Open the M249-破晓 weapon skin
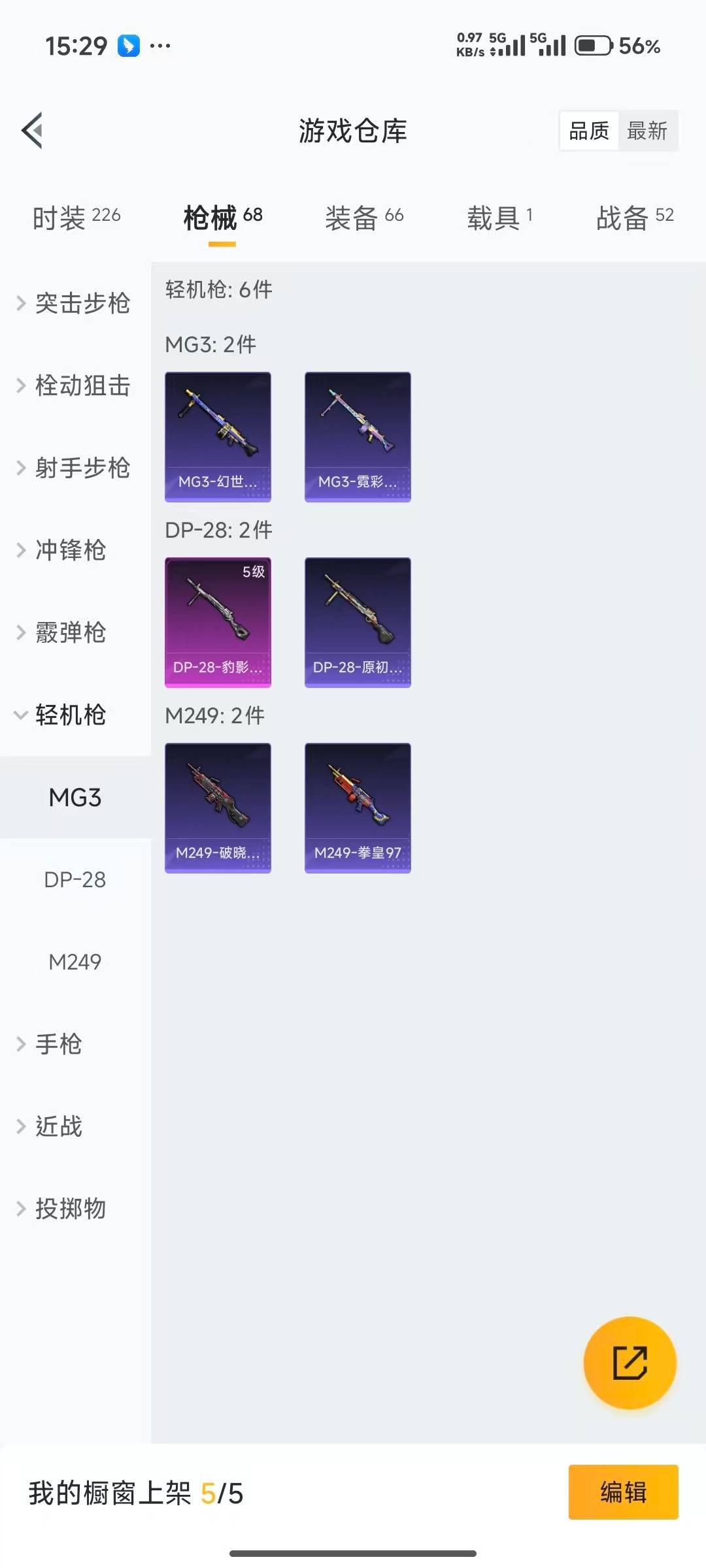This screenshot has height=1568, width=706. (x=218, y=808)
